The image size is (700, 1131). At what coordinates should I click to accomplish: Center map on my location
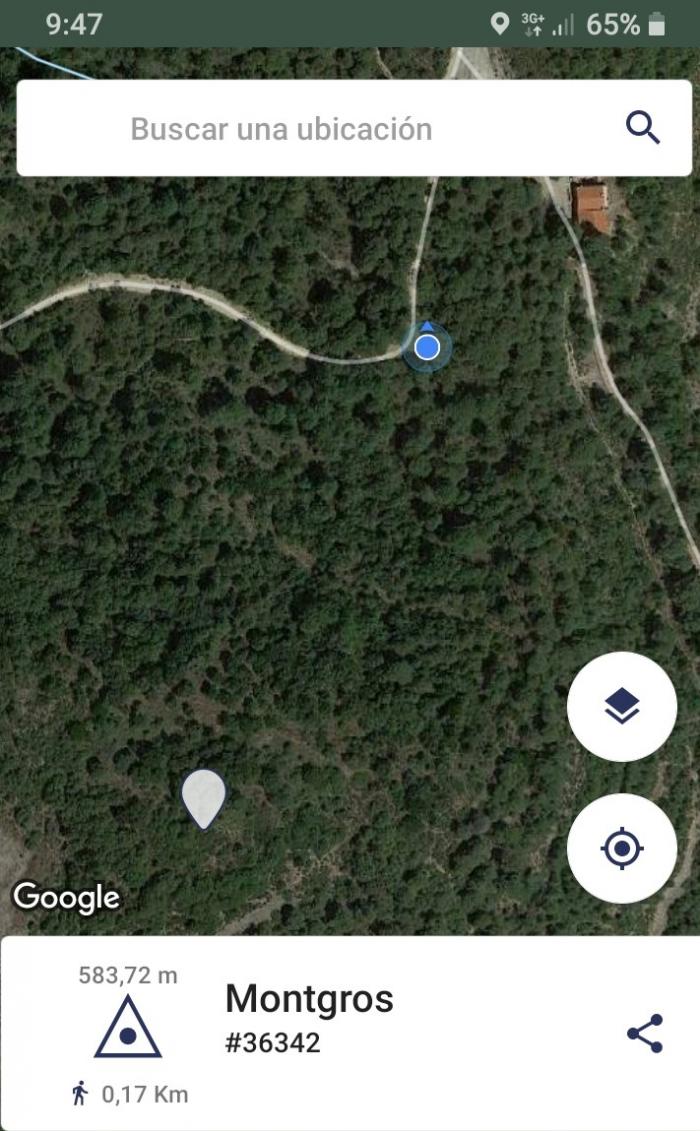click(622, 848)
